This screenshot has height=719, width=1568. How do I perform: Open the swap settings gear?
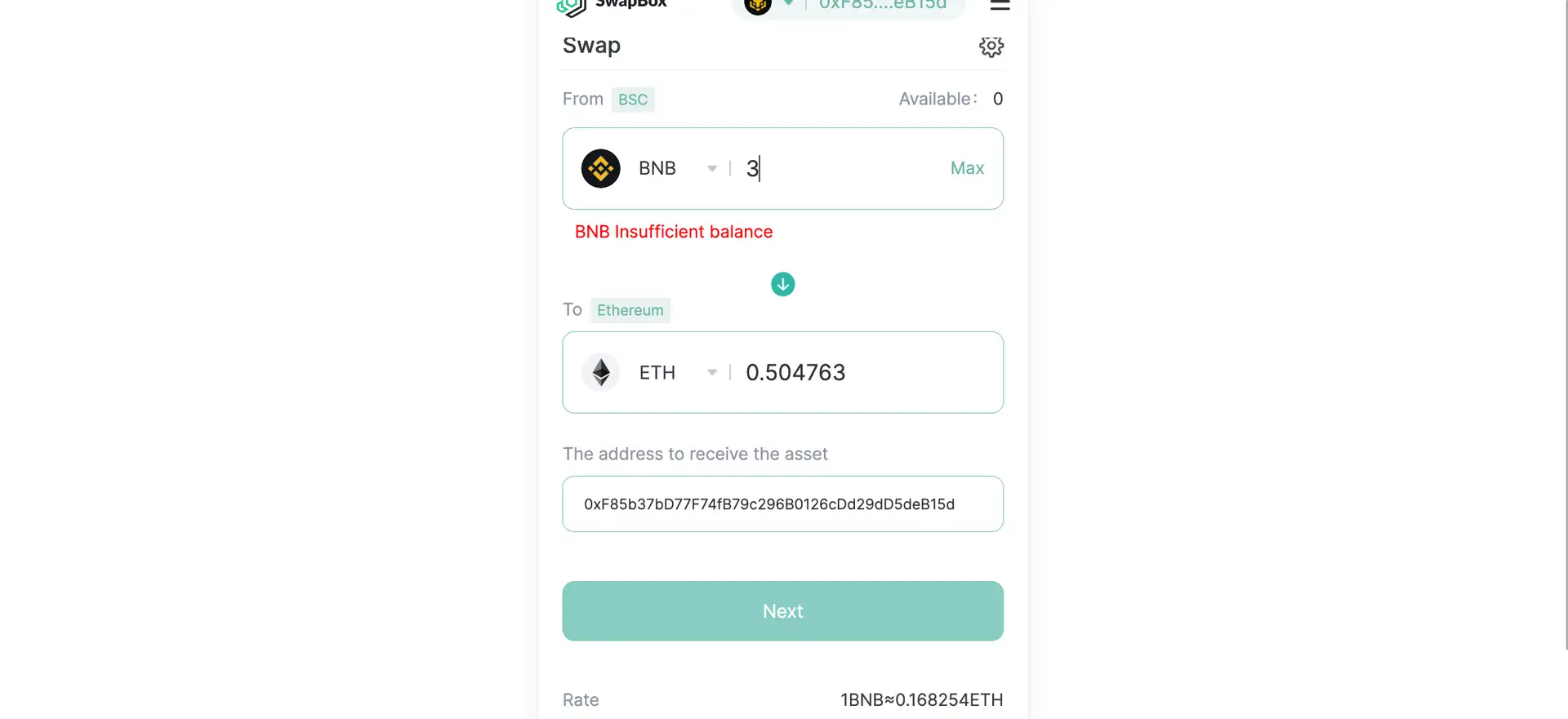tap(991, 47)
